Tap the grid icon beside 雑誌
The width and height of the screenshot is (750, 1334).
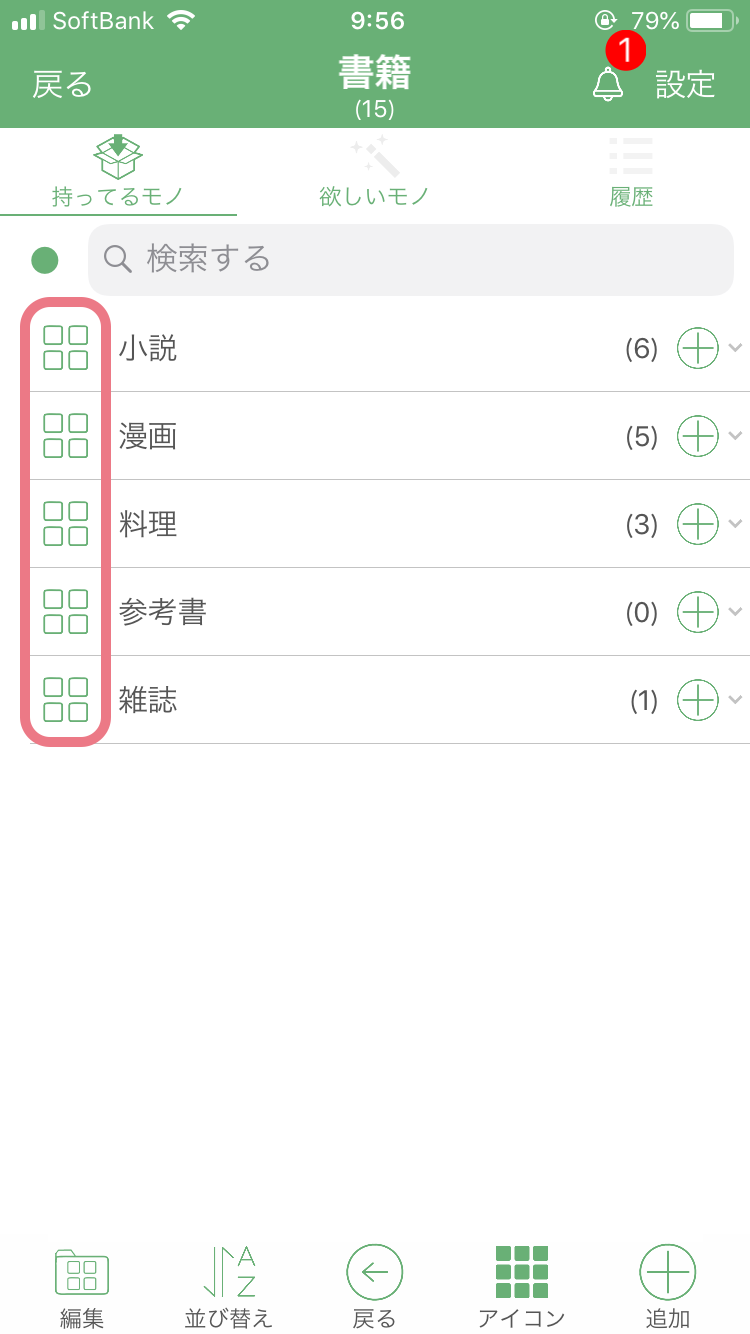[x=66, y=700]
